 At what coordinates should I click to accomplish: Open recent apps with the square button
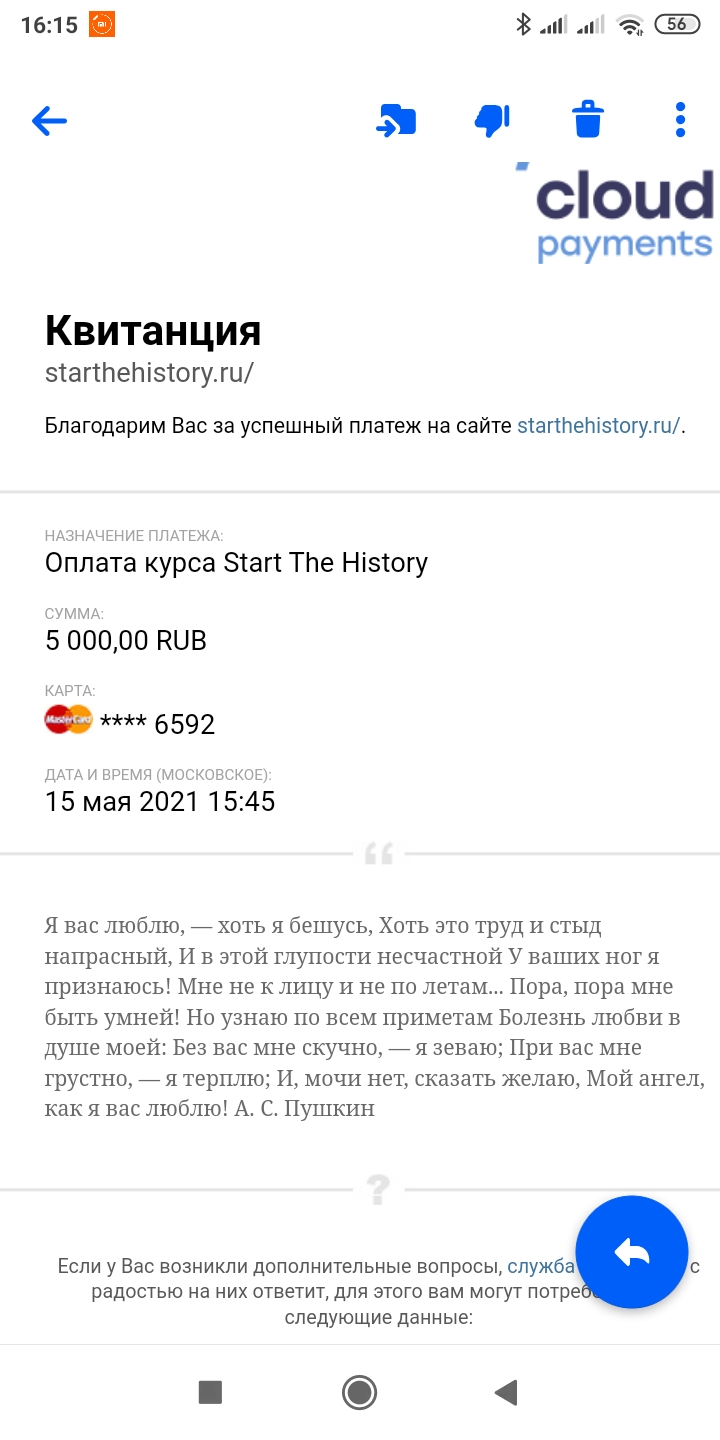point(210,1392)
